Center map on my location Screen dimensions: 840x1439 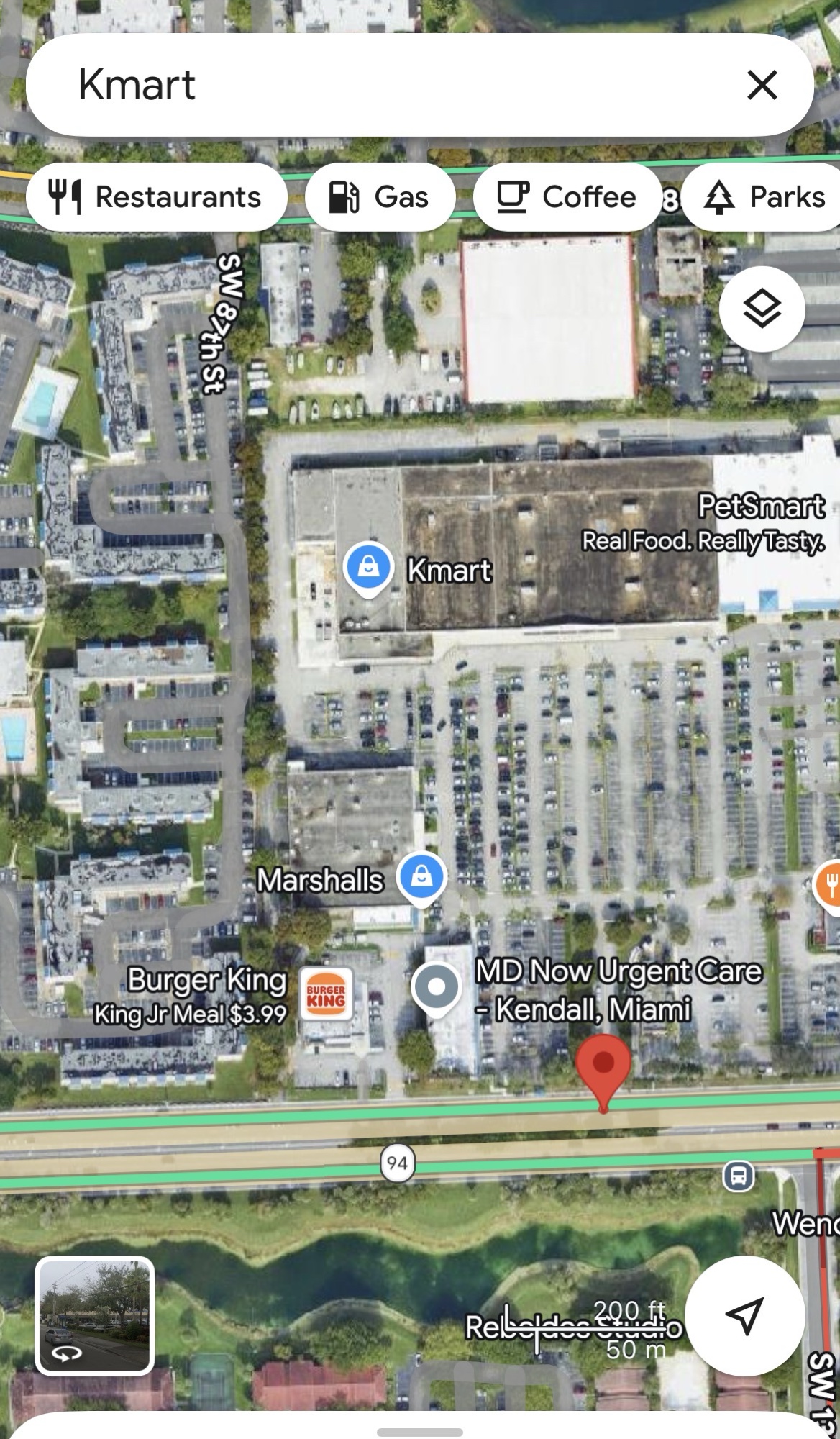click(x=744, y=1315)
